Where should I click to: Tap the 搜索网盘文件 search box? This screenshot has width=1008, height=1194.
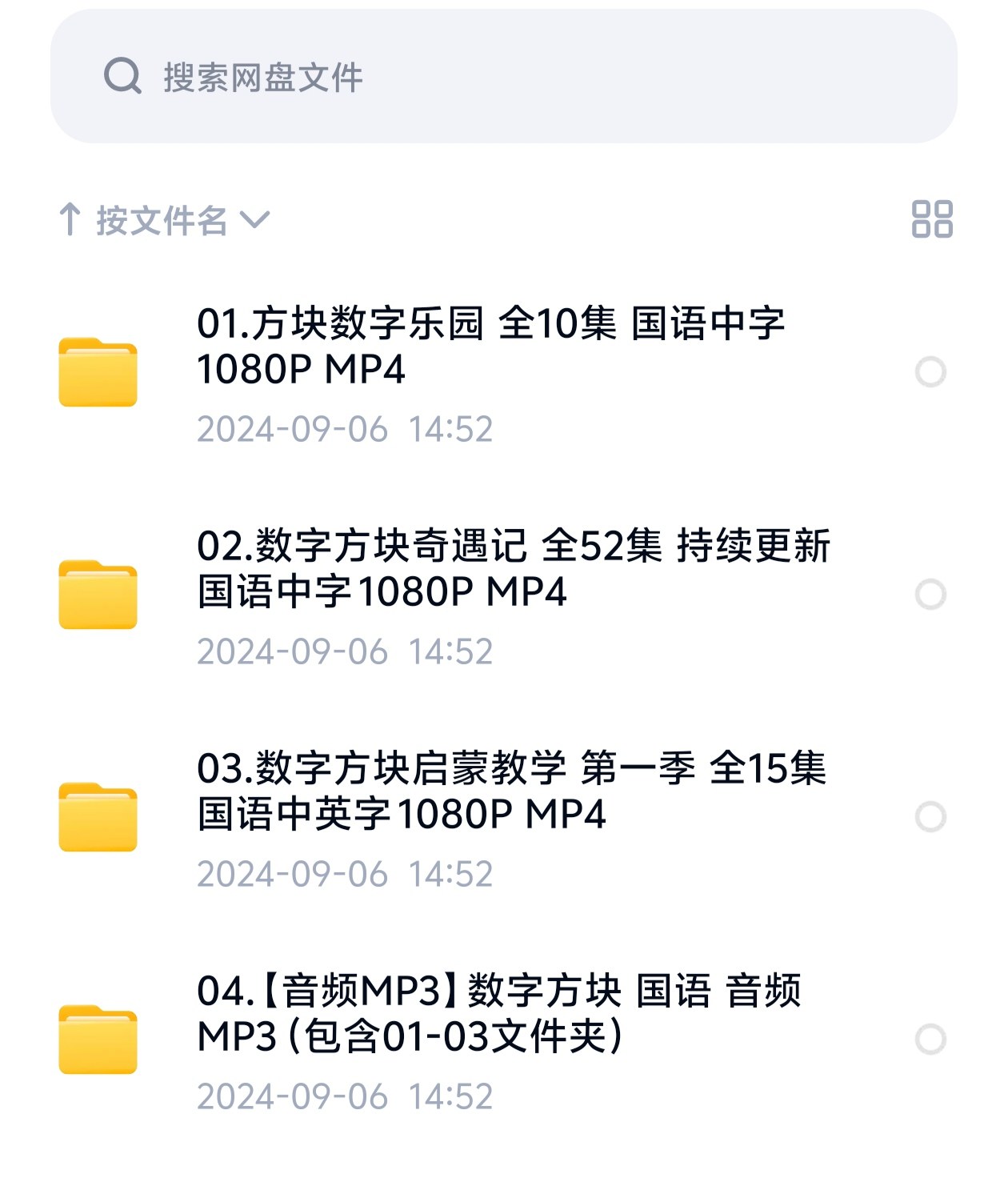502,77
